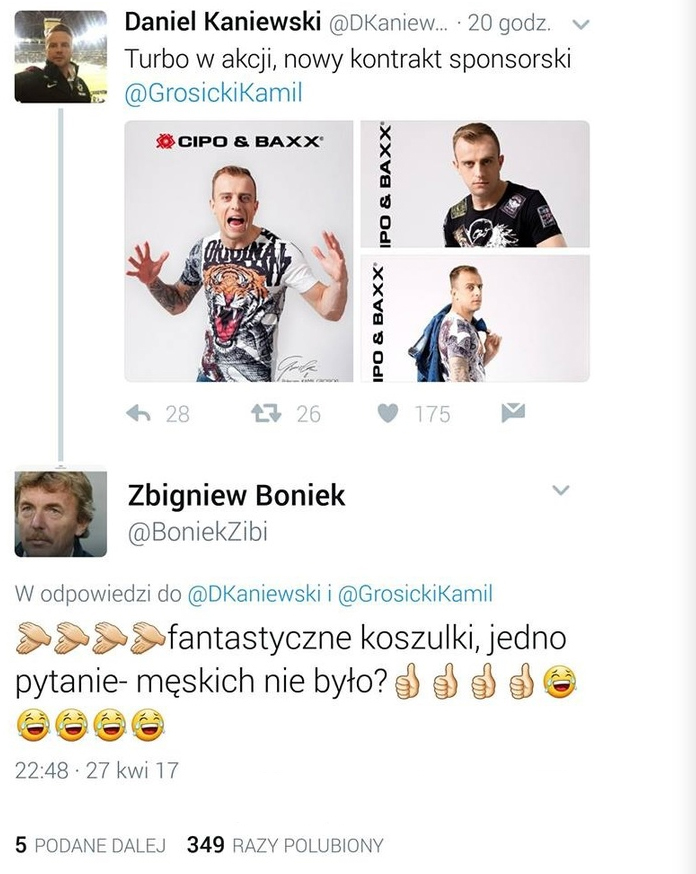The image size is (696, 874).
Task: Like Daniel Kaniewski's tweet
Action: point(389,413)
